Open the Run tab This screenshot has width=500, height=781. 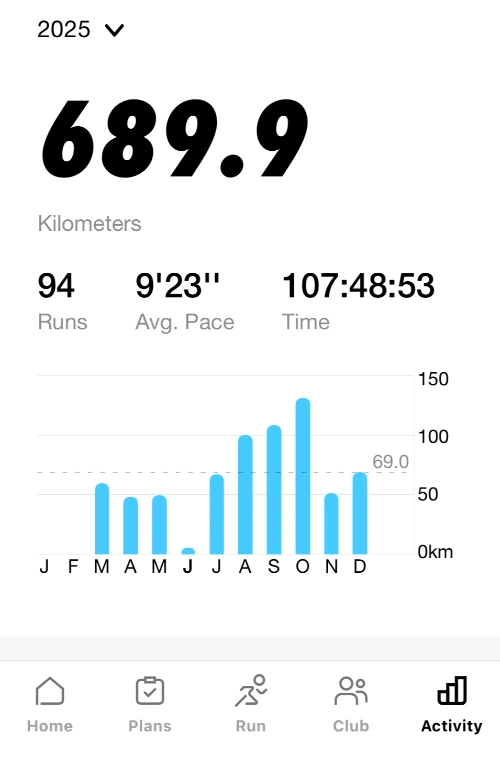pos(250,704)
